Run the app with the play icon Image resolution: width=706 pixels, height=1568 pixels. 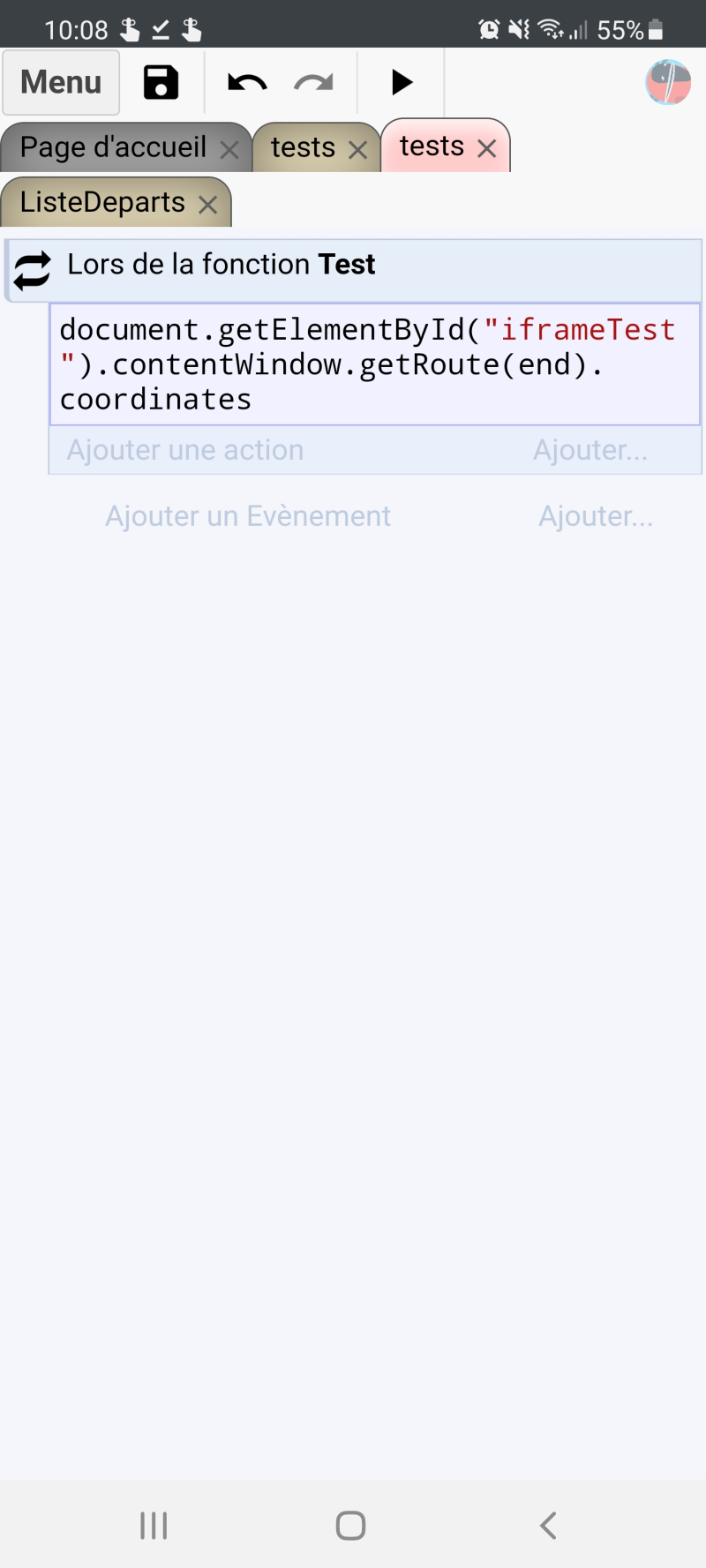(402, 82)
